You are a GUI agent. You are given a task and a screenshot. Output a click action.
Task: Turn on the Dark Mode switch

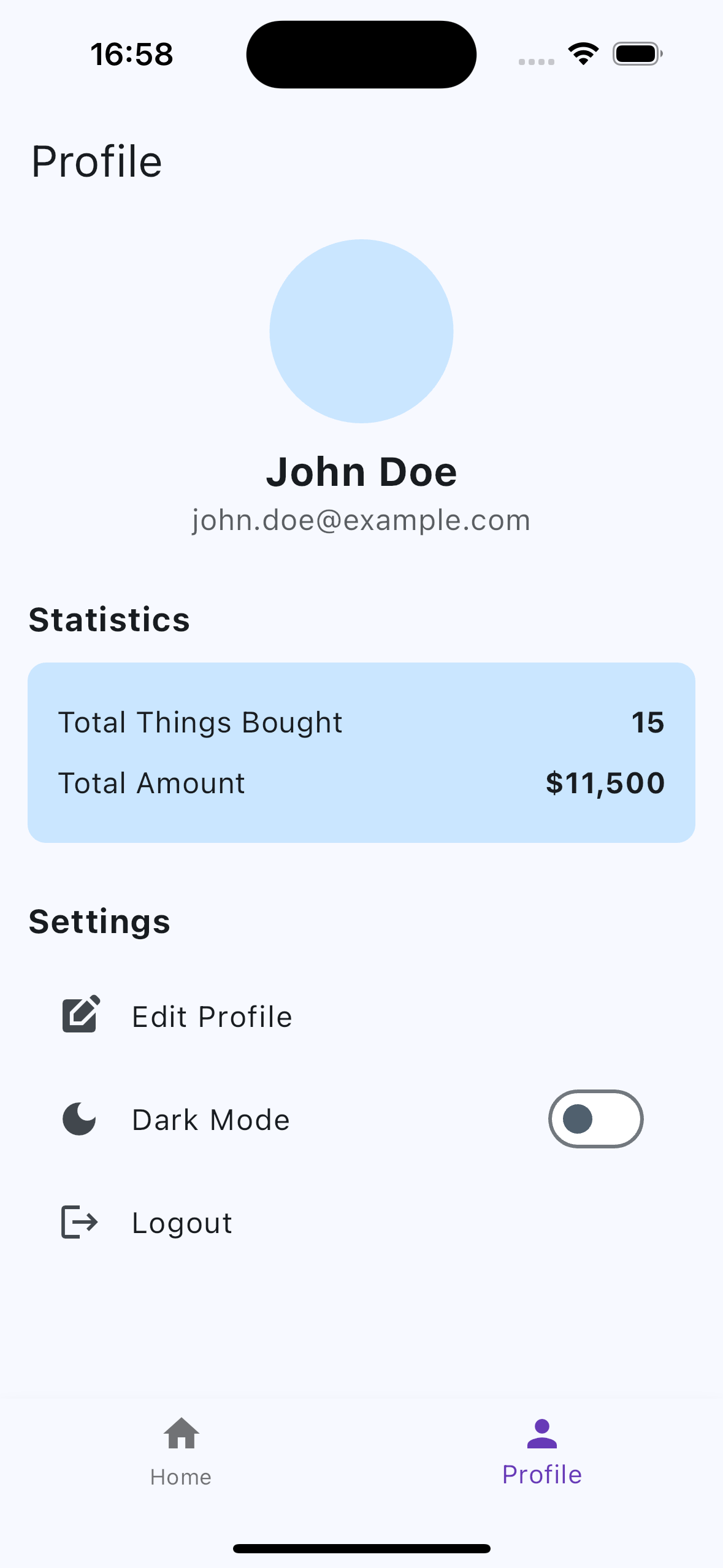pos(595,1119)
